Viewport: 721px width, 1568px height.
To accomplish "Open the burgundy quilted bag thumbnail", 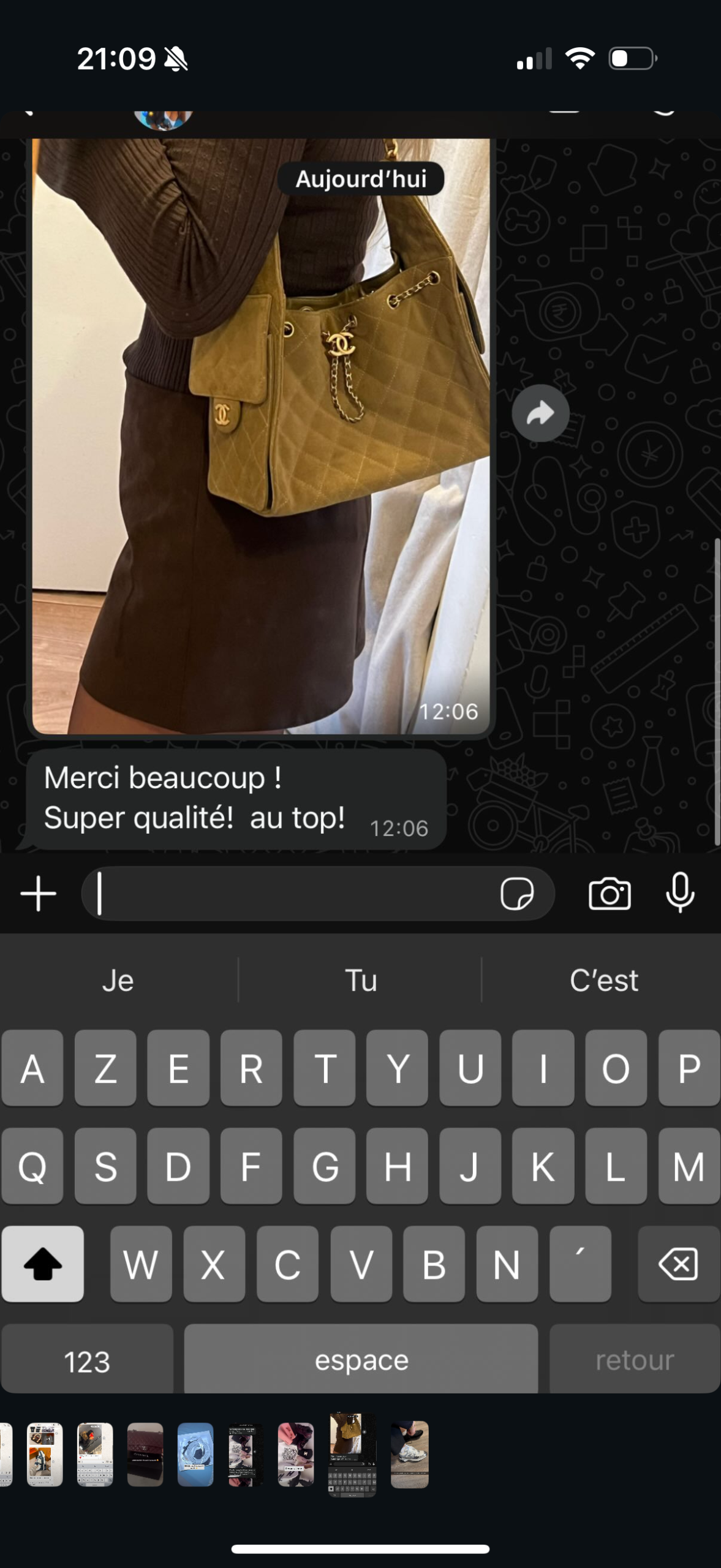I will tap(145, 1454).
